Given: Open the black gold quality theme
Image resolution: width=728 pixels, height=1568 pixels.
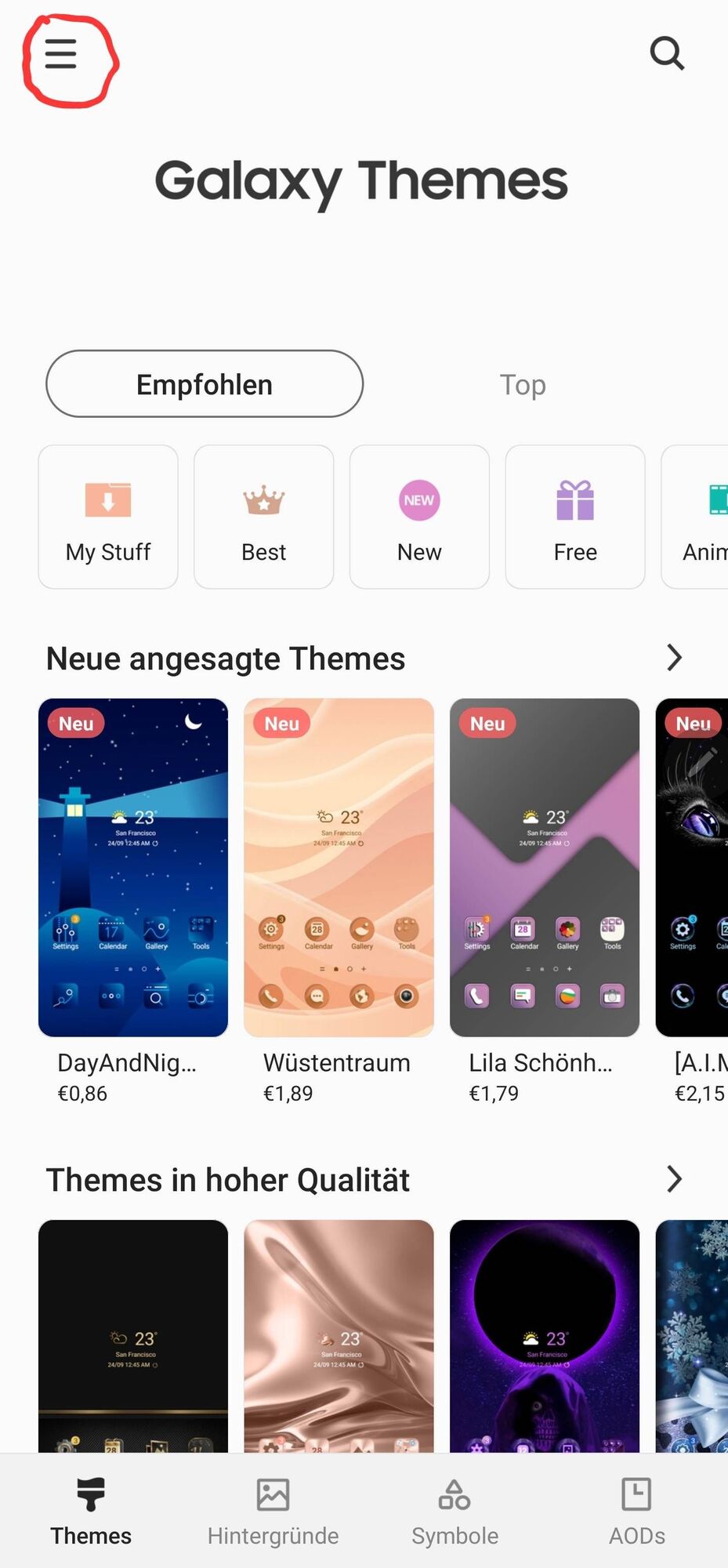Looking at the screenshot, I should (x=133, y=1336).
